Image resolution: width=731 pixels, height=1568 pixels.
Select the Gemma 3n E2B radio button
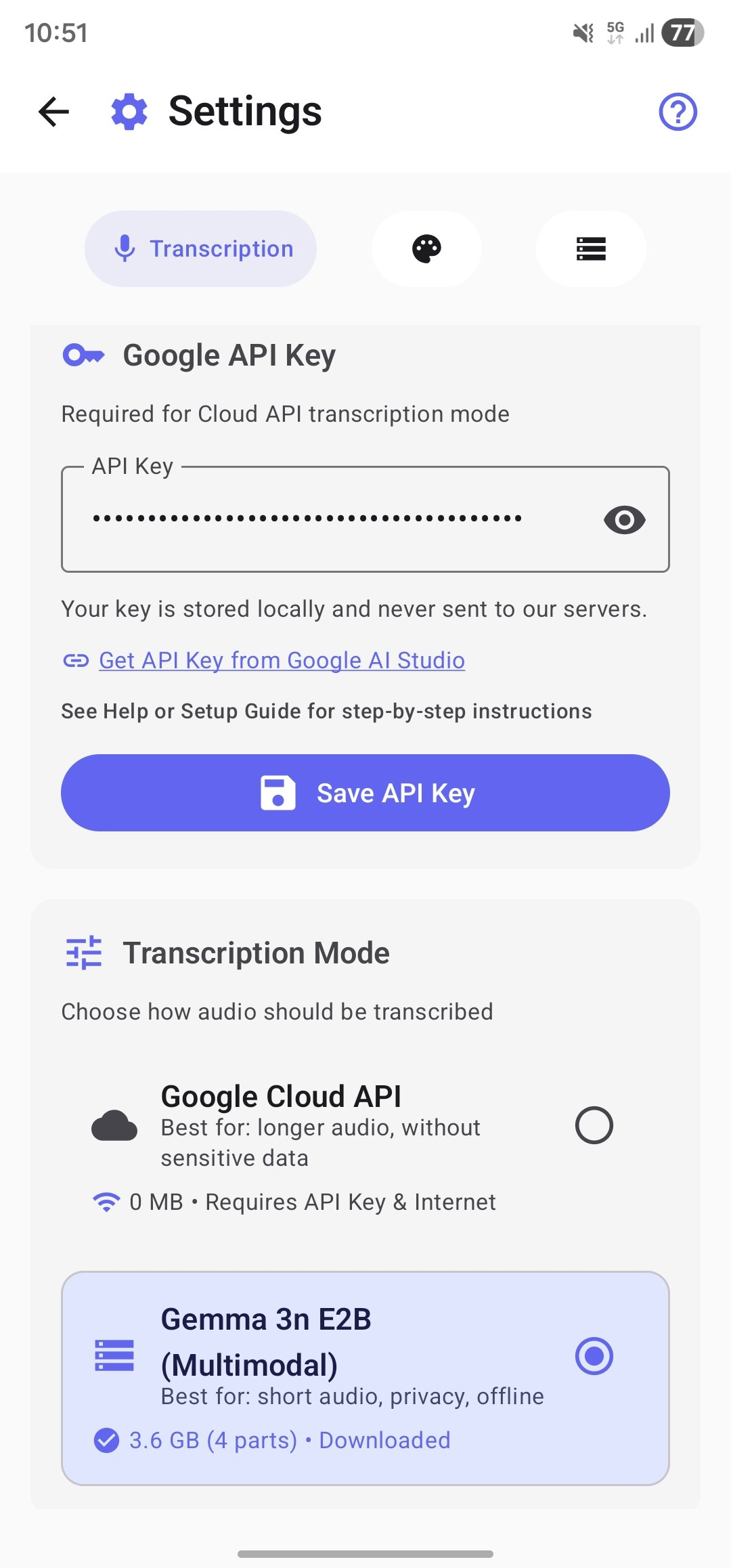[594, 1356]
